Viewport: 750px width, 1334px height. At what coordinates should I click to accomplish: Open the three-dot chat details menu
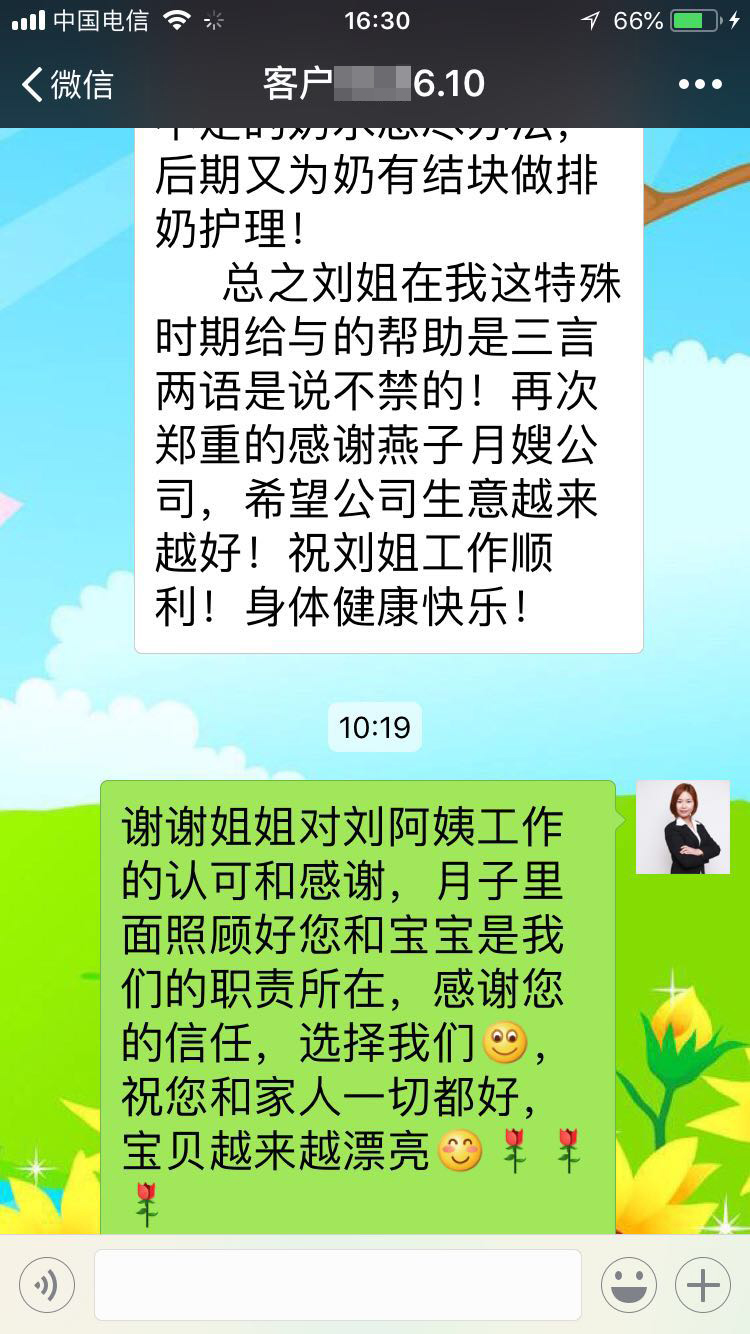(x=700, y=84)
